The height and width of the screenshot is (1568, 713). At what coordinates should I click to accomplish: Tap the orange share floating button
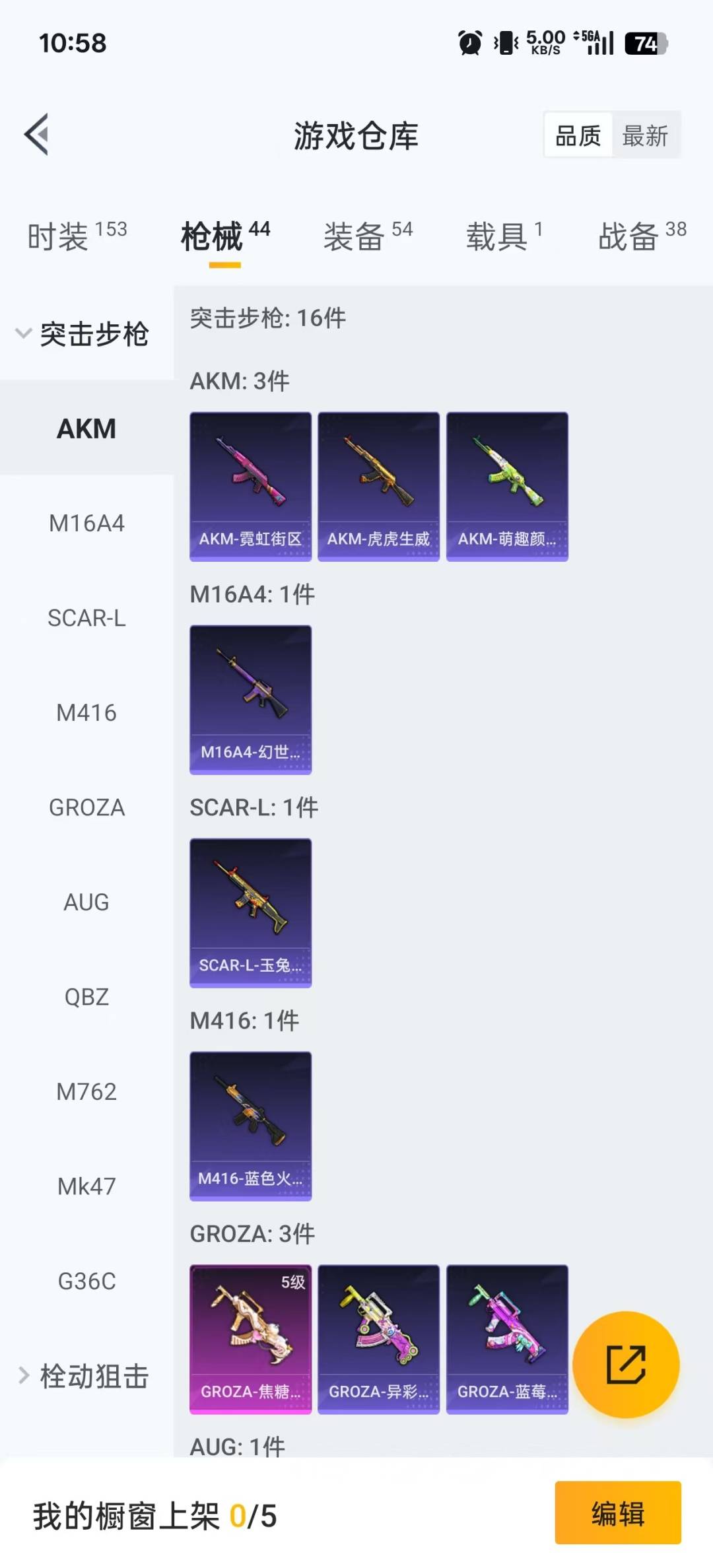tap(625, 1365)
